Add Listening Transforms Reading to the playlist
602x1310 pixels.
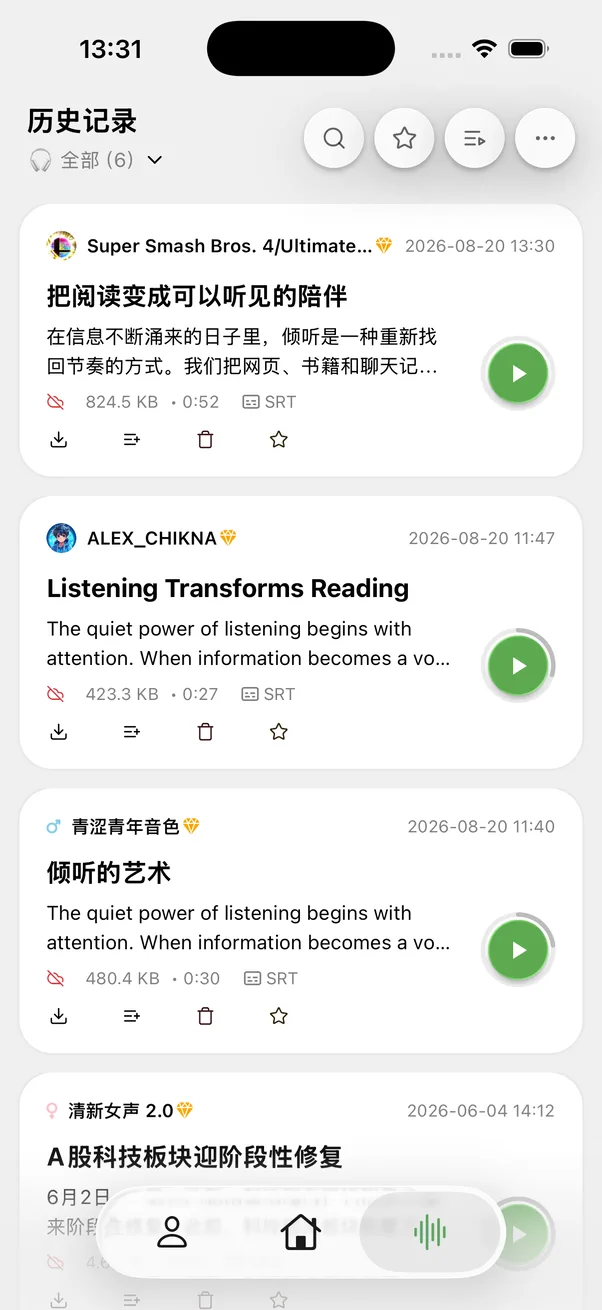132,732
